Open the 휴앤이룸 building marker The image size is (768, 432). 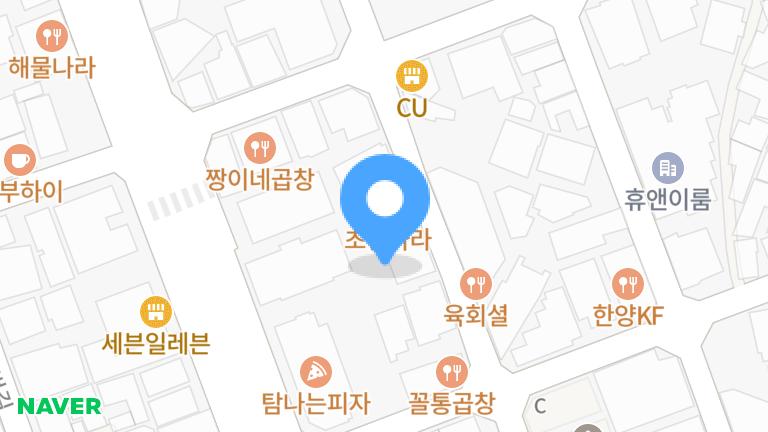pos(667,168)
